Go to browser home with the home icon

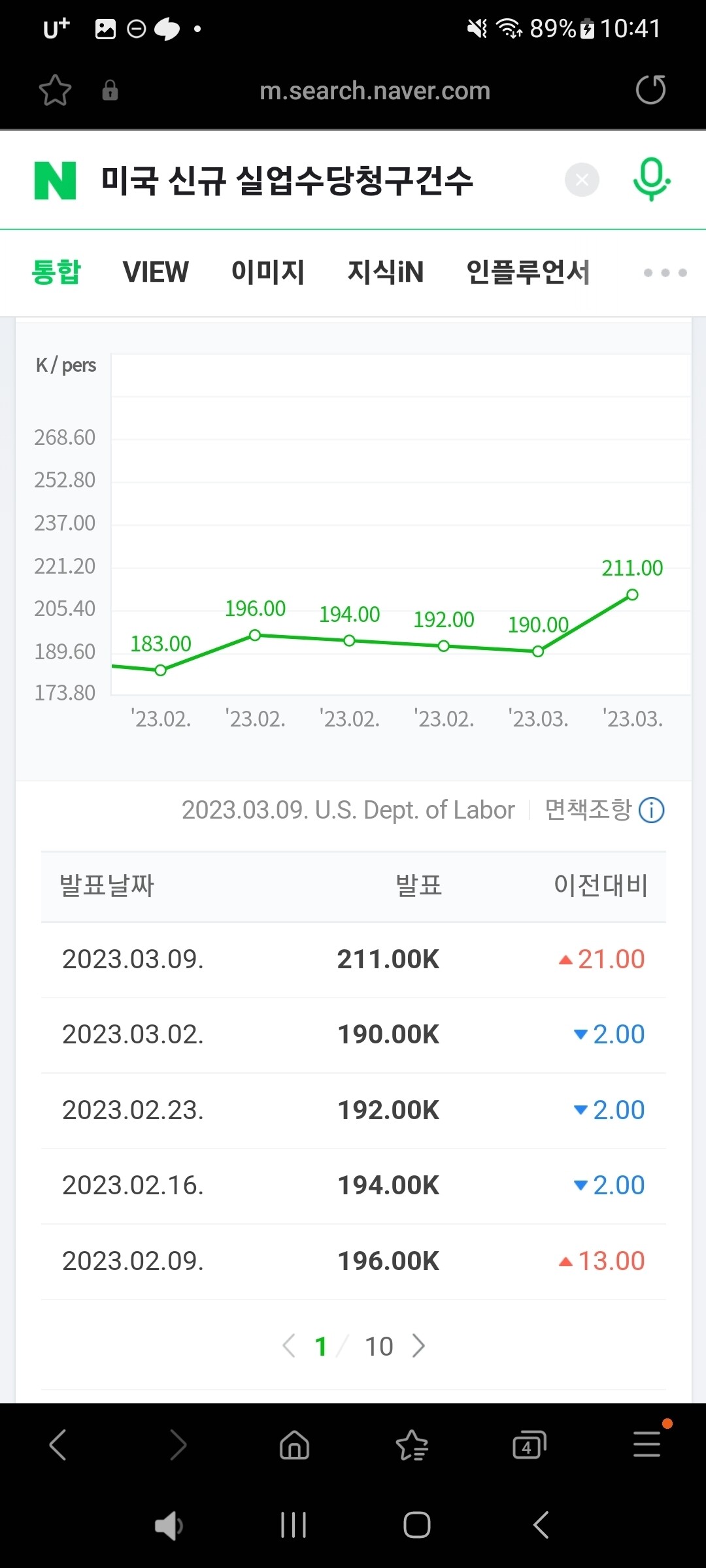pyautogui.click(x=294, y=1445)
